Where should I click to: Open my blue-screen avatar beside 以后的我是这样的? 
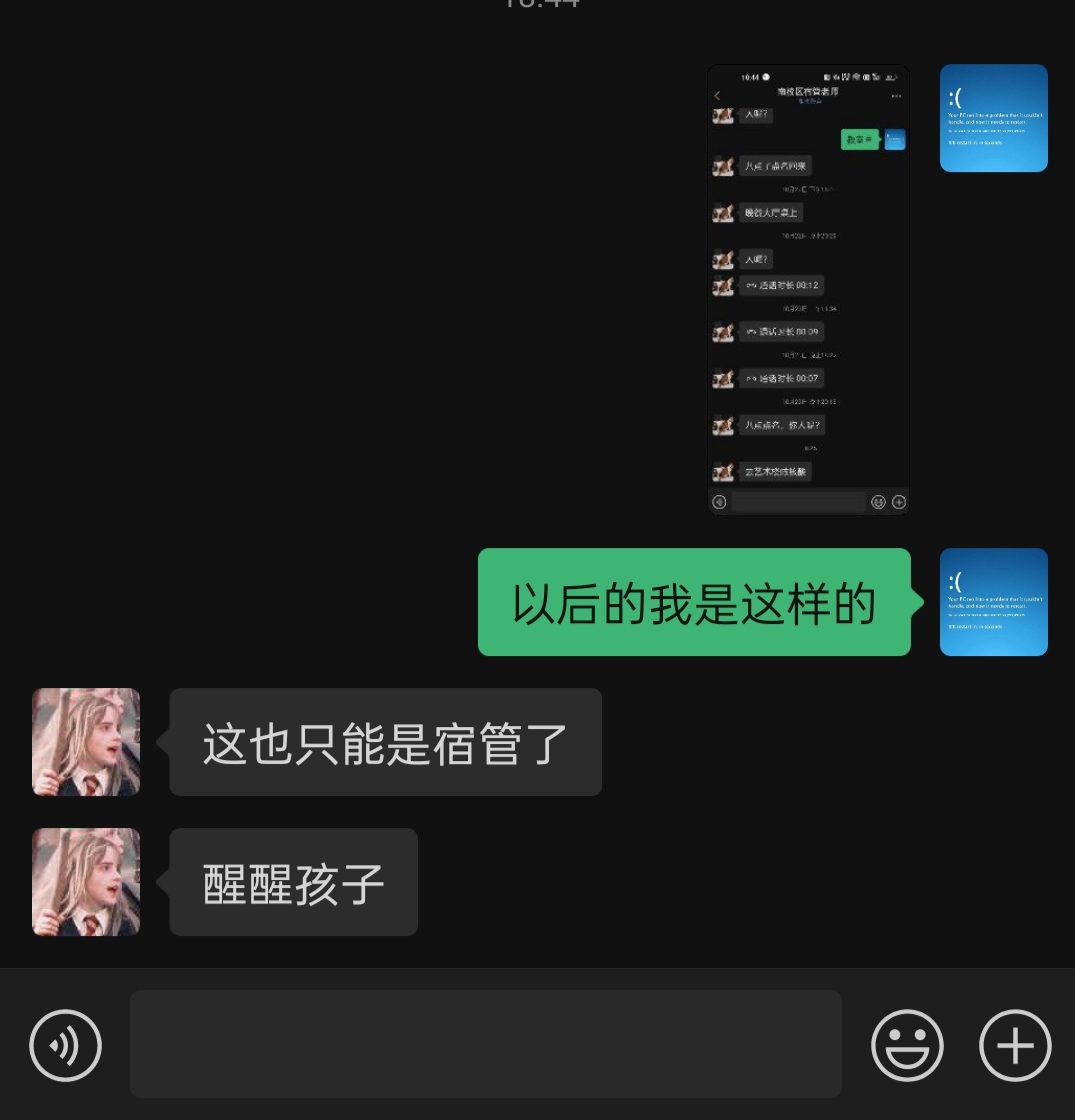(993, 602)
